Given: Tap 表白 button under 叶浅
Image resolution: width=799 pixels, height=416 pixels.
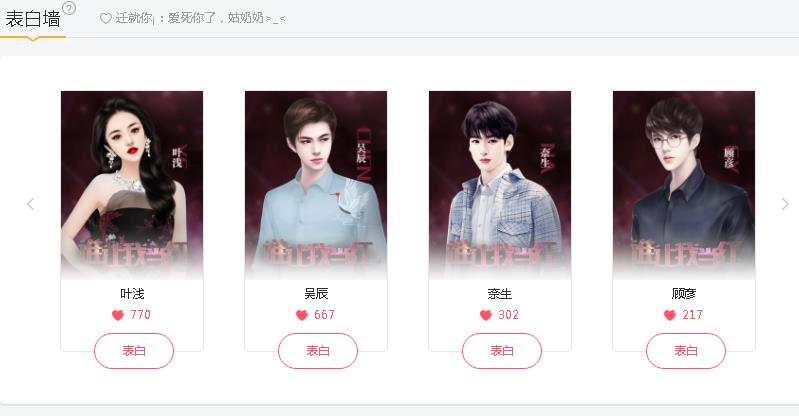Looking at the screenshot, I should (134, 351).
